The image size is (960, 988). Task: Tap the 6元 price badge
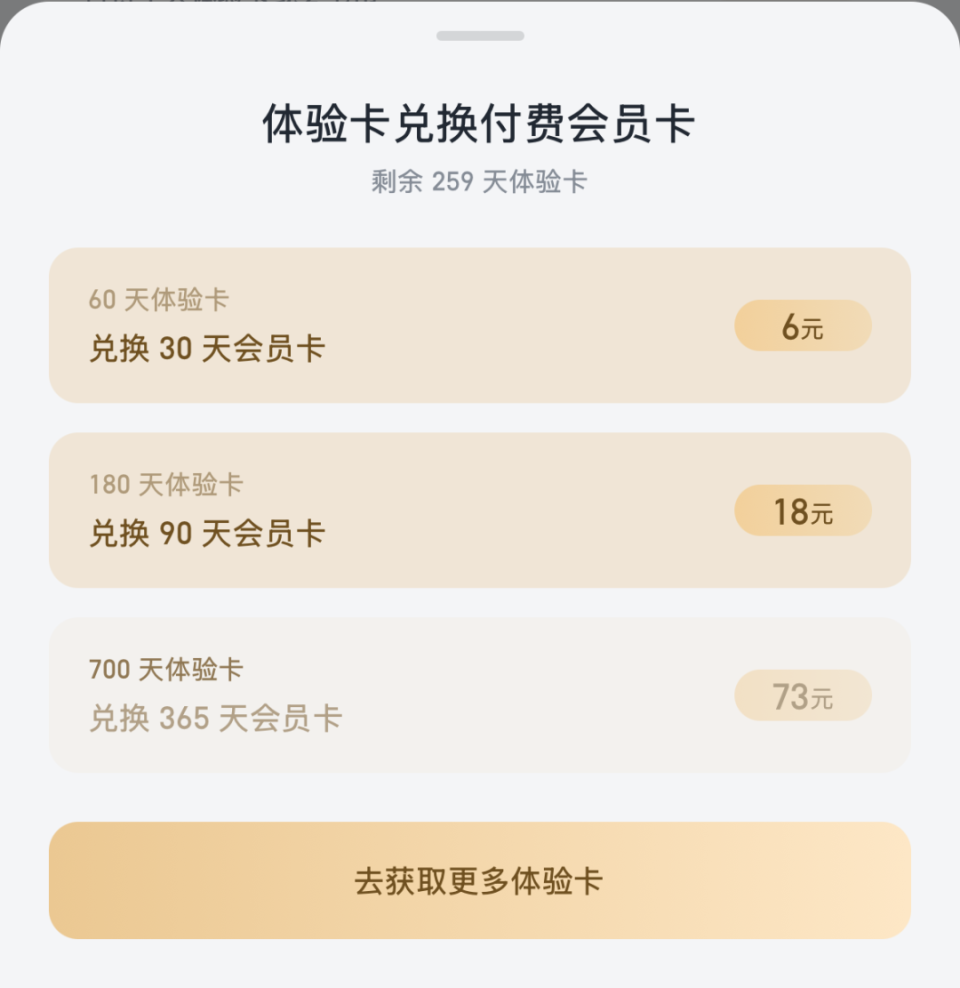[x=802, y=325]
